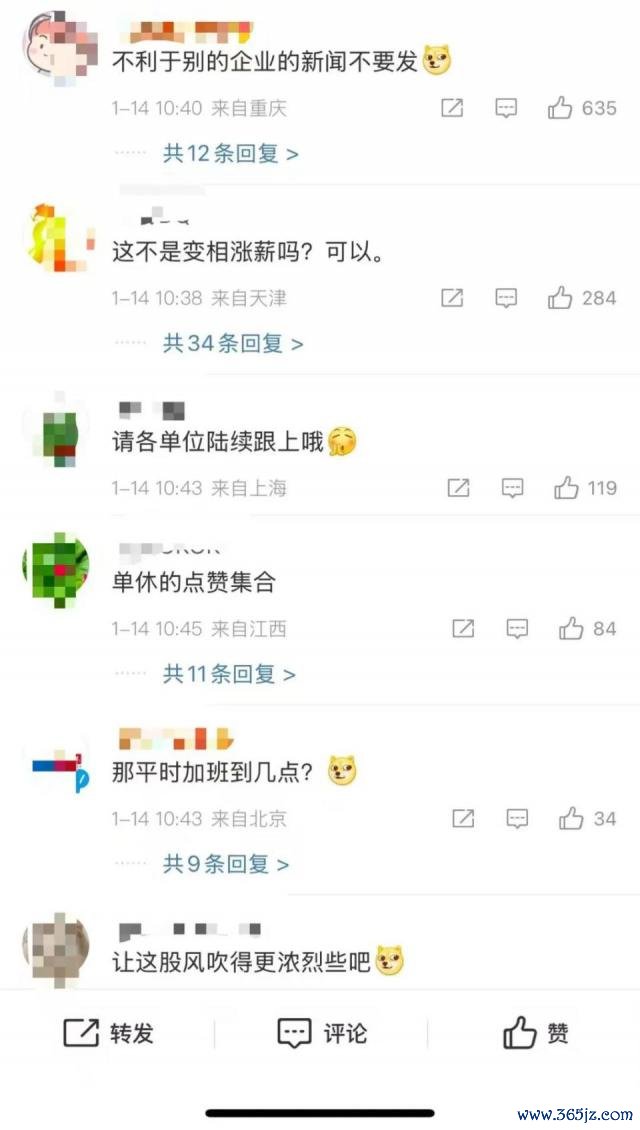
Task: Repost the comment from 天津
Action: [452, 298]
